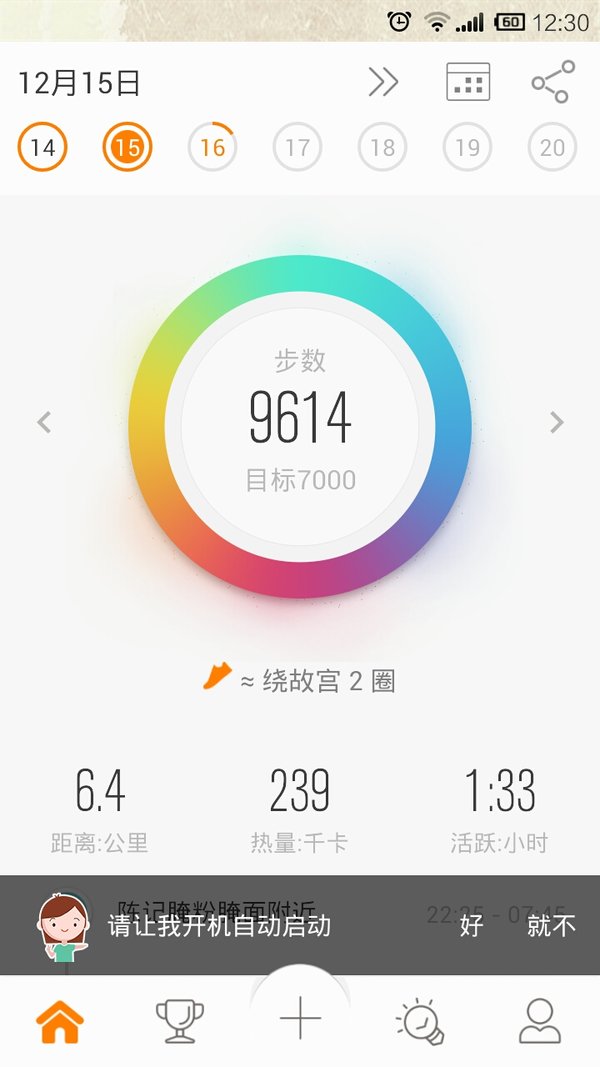Screen dimensions: 600x1067
Task: Switch to the light bulb tips tab
Action: click(x=420, y=1021)
